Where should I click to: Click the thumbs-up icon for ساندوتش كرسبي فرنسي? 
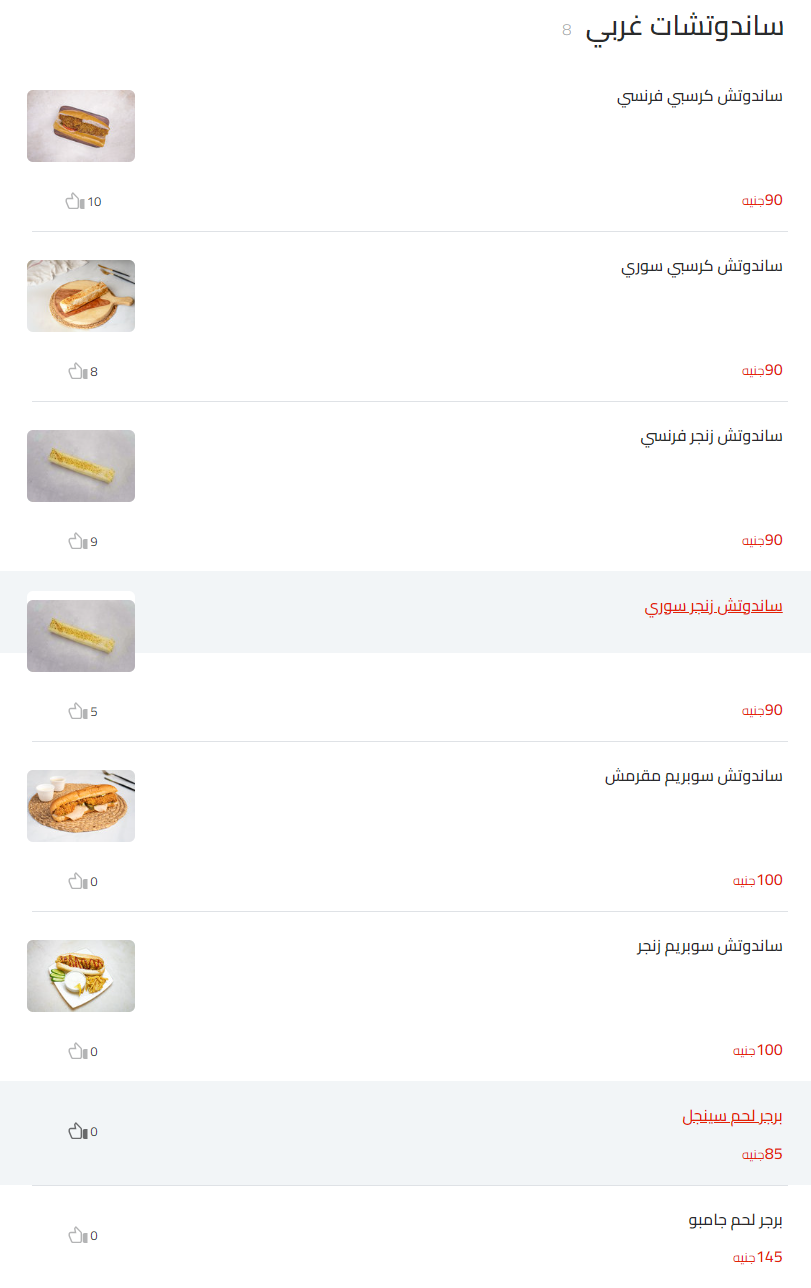(x=72, y=200)
